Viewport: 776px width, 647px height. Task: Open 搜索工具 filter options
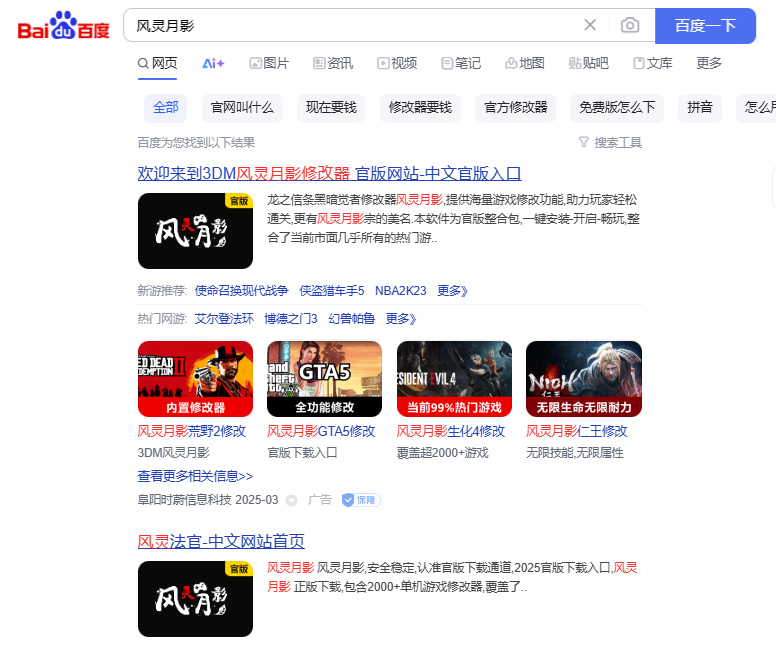coord(610,143)
